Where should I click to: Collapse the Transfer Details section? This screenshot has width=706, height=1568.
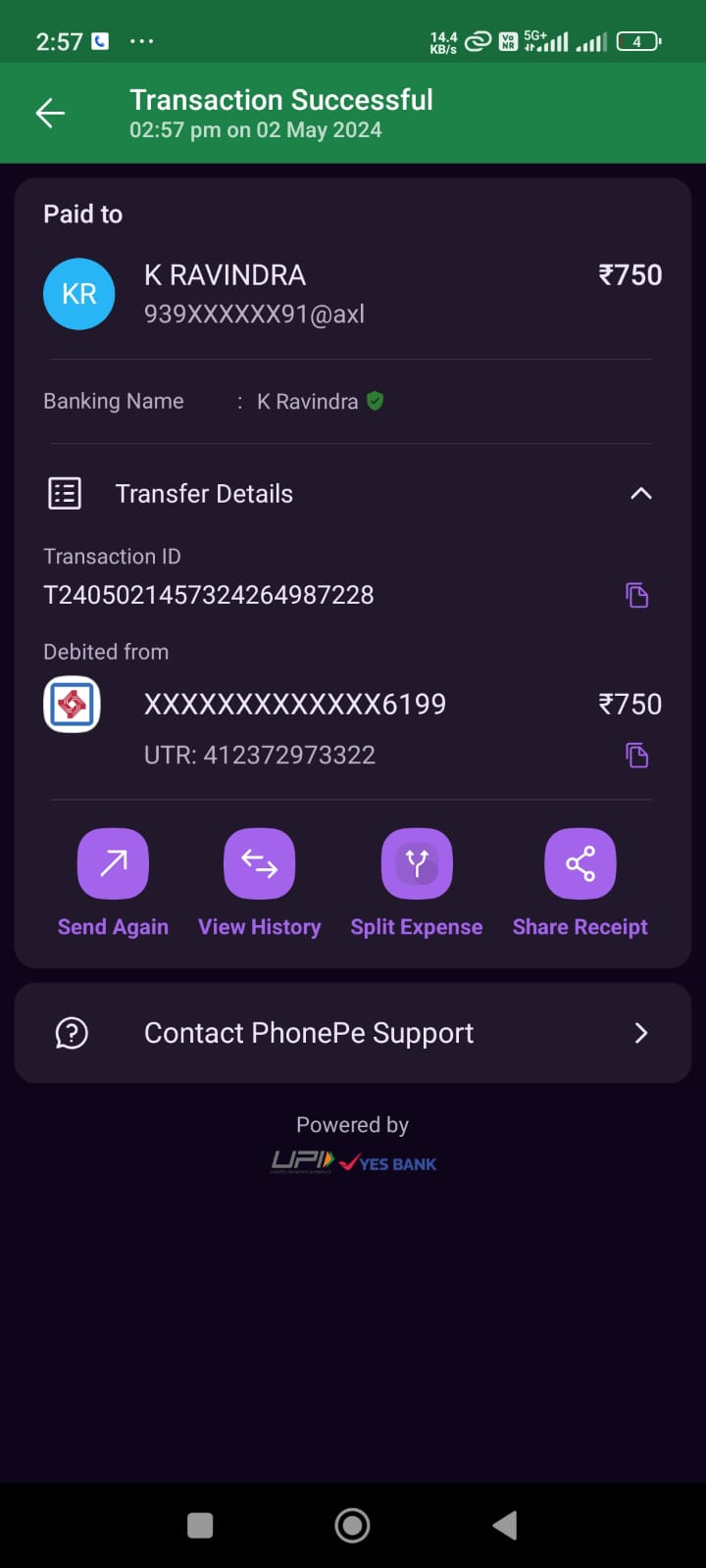pyautogui.click(x=640, y=494)
